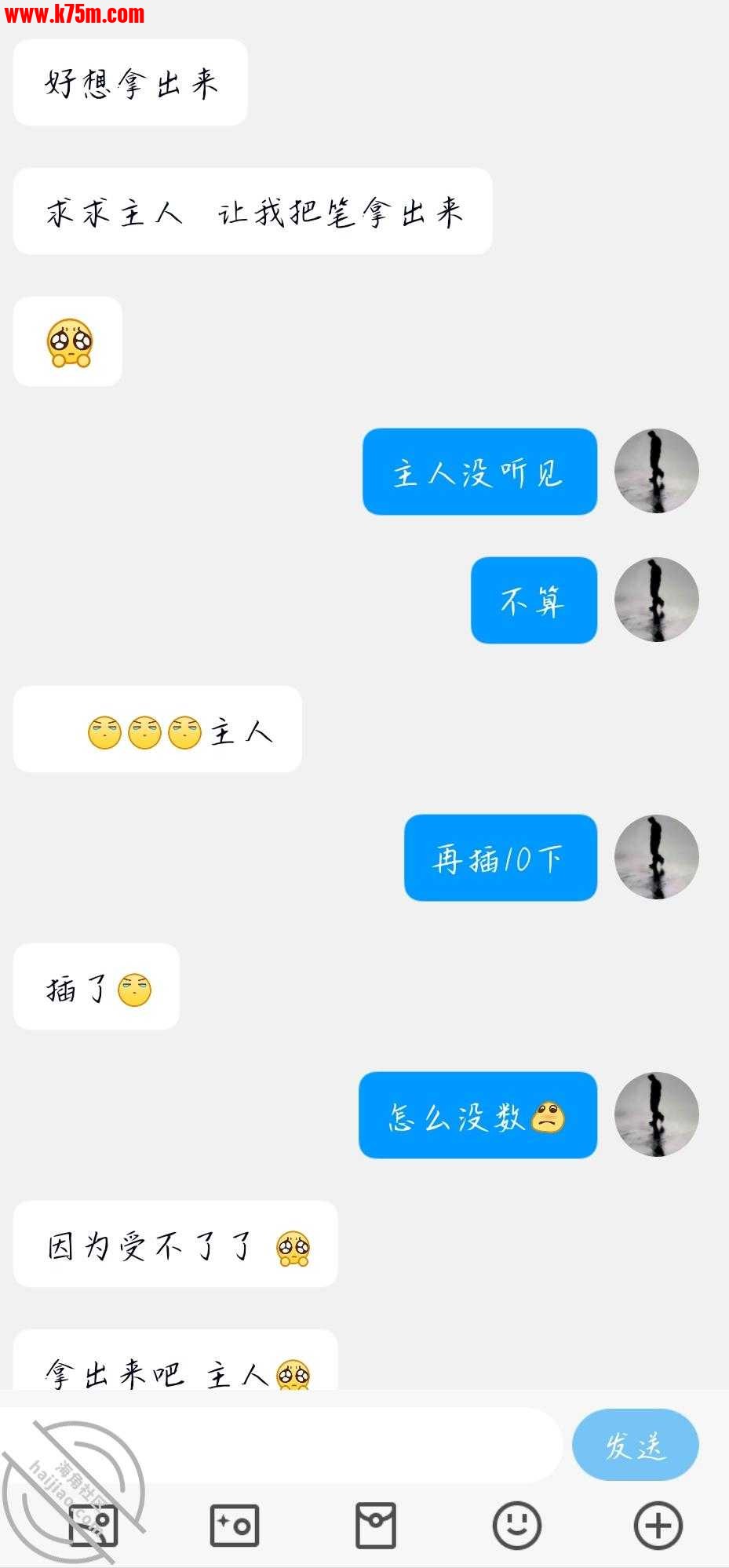Open the emoji picker

click(516, 1526)
